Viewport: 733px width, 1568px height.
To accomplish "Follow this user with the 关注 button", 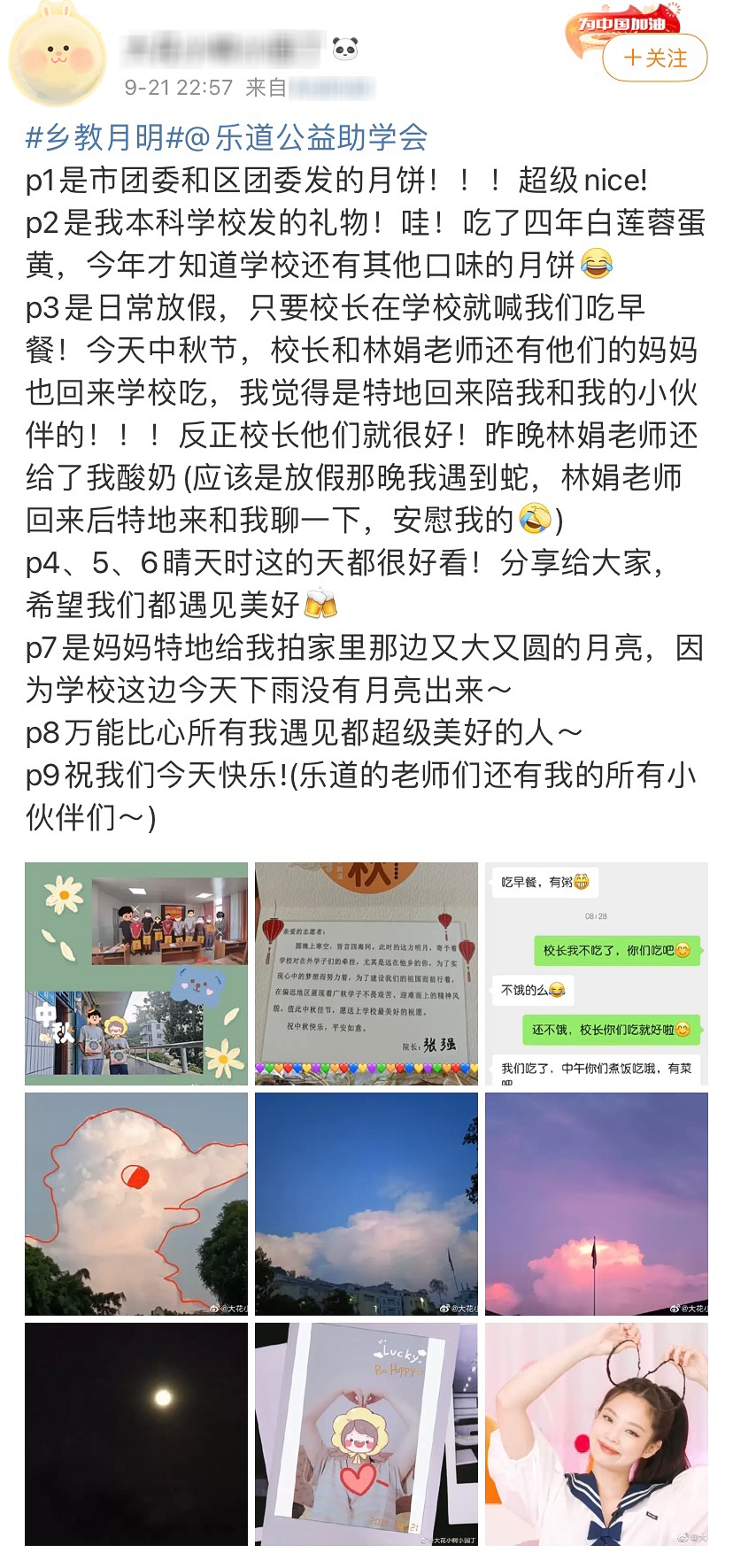I will [x=655, y=58].
